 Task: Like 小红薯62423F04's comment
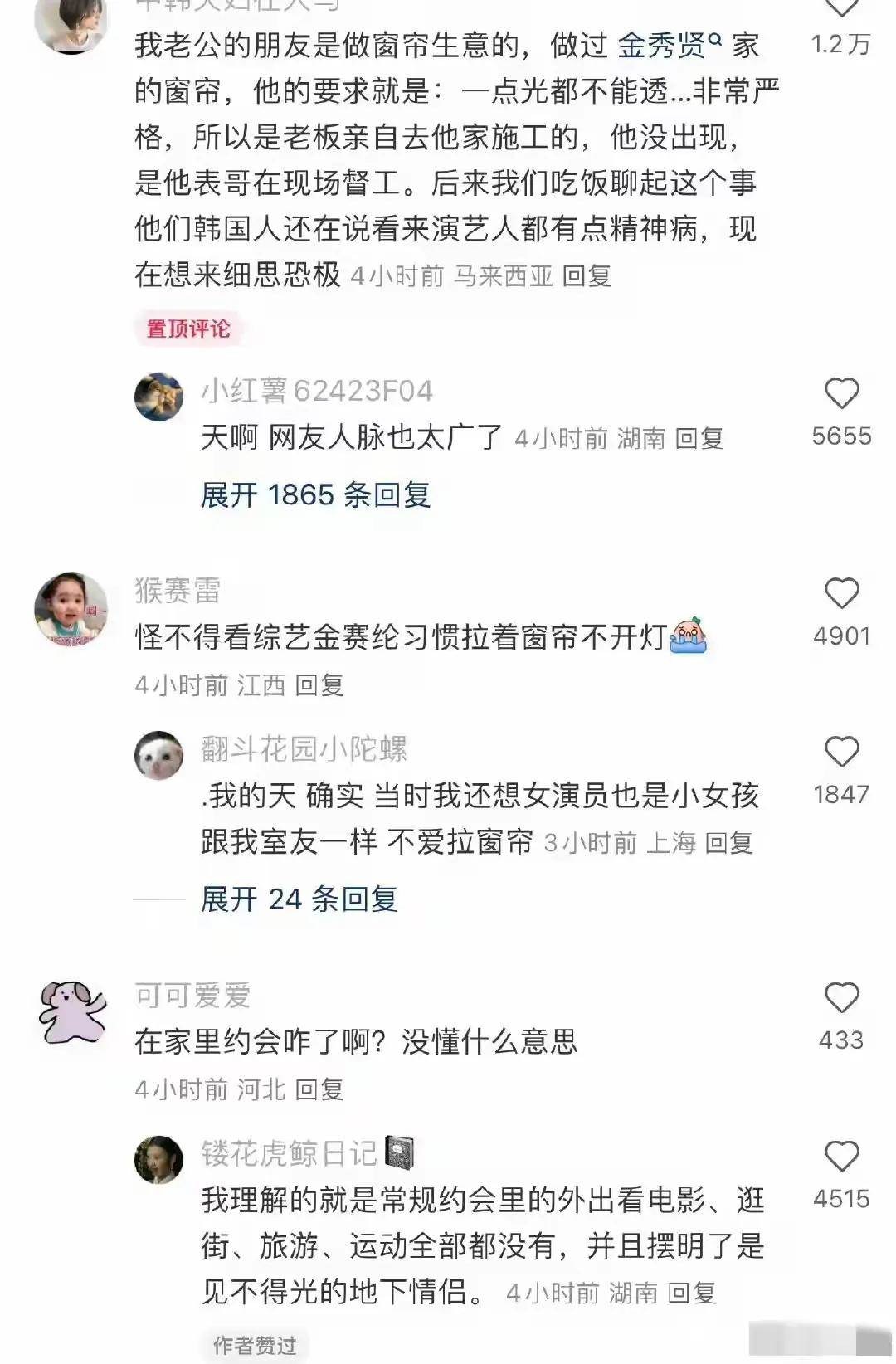841,393
